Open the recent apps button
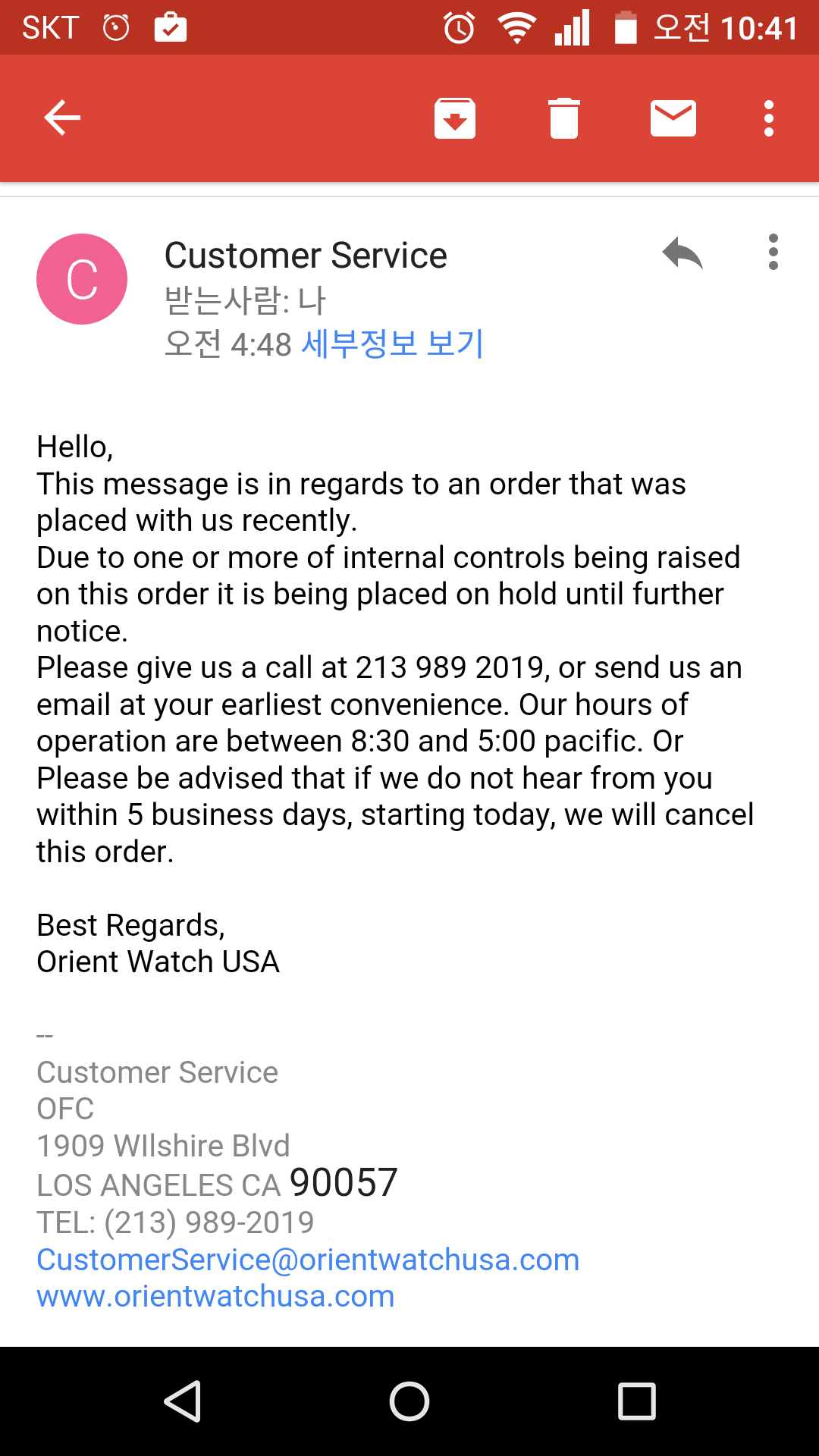Screen dimensions: 819x1456 click(x=636, y=1401)
